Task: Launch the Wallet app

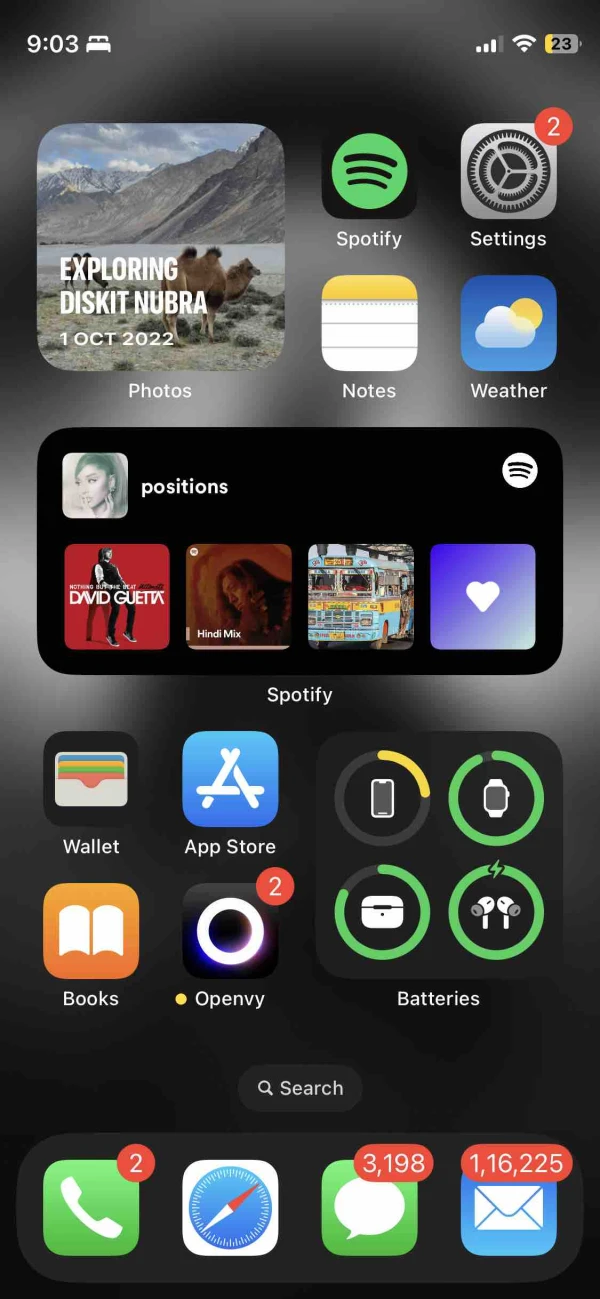Action: coord(91,779)
